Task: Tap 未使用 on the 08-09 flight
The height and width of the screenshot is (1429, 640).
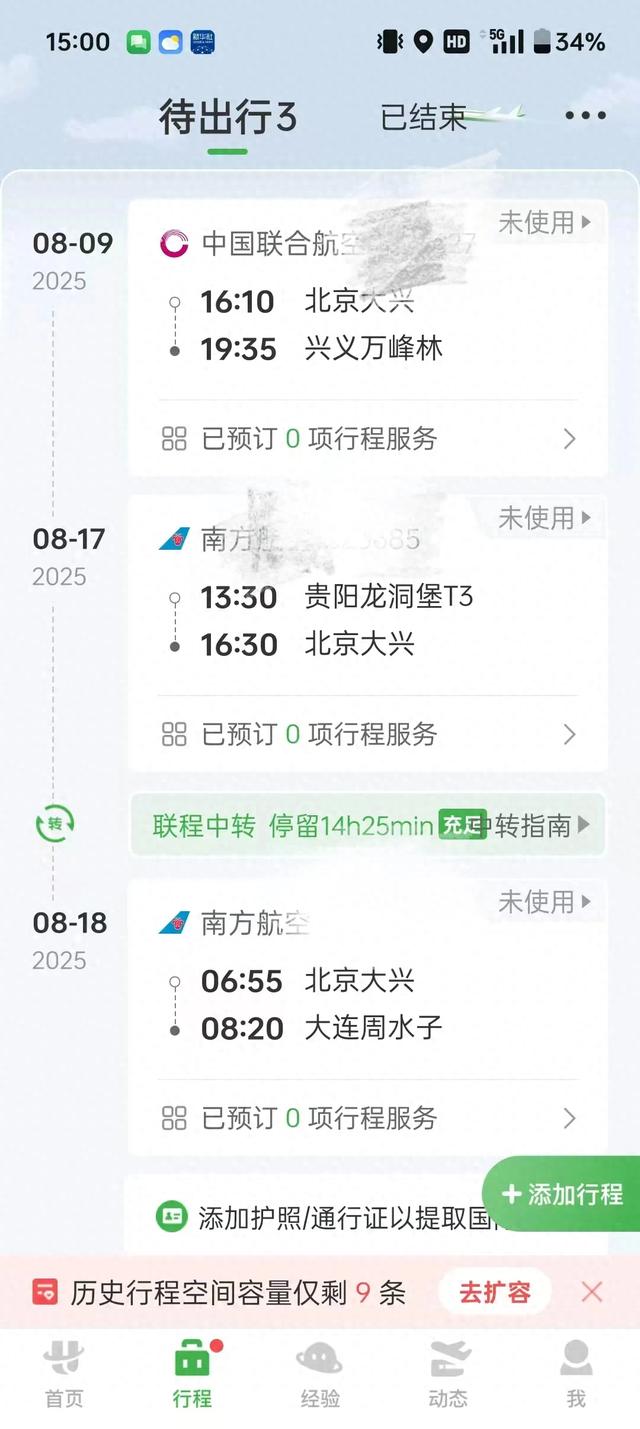Action: [545, 222]
